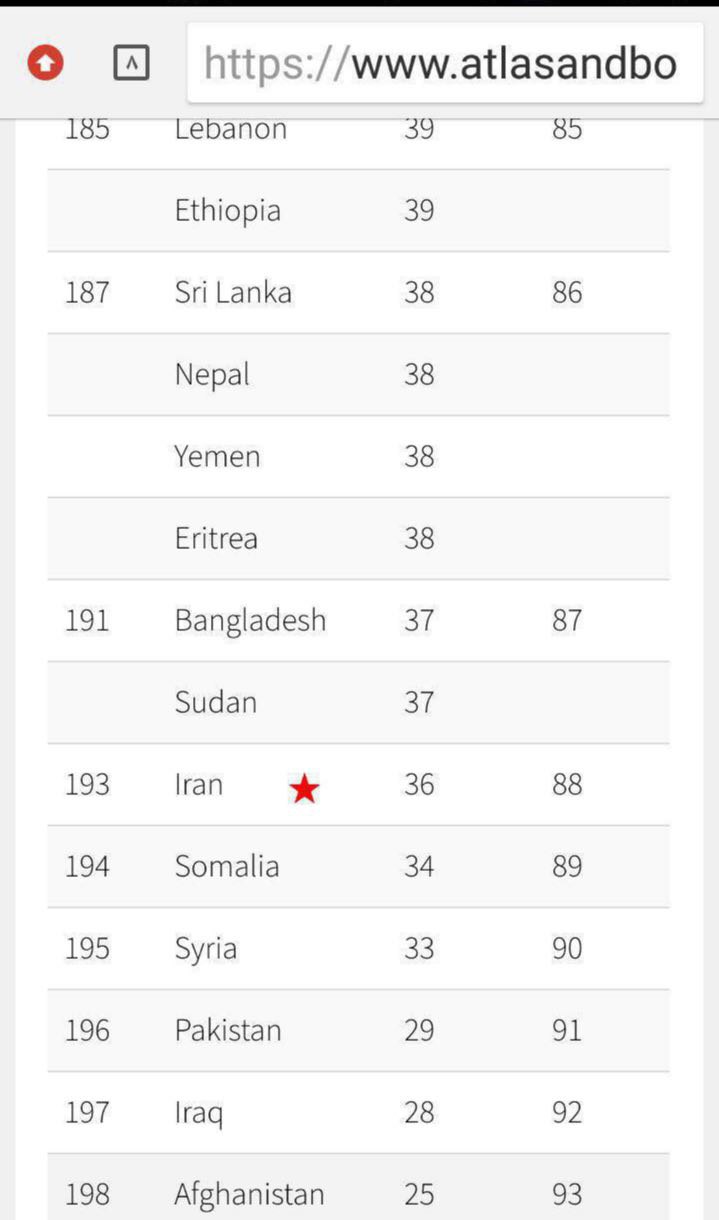The height and width of the screenshot is (1220, 719).
Task: Tap the red up-arrow icon
Action: coord(46,64)
